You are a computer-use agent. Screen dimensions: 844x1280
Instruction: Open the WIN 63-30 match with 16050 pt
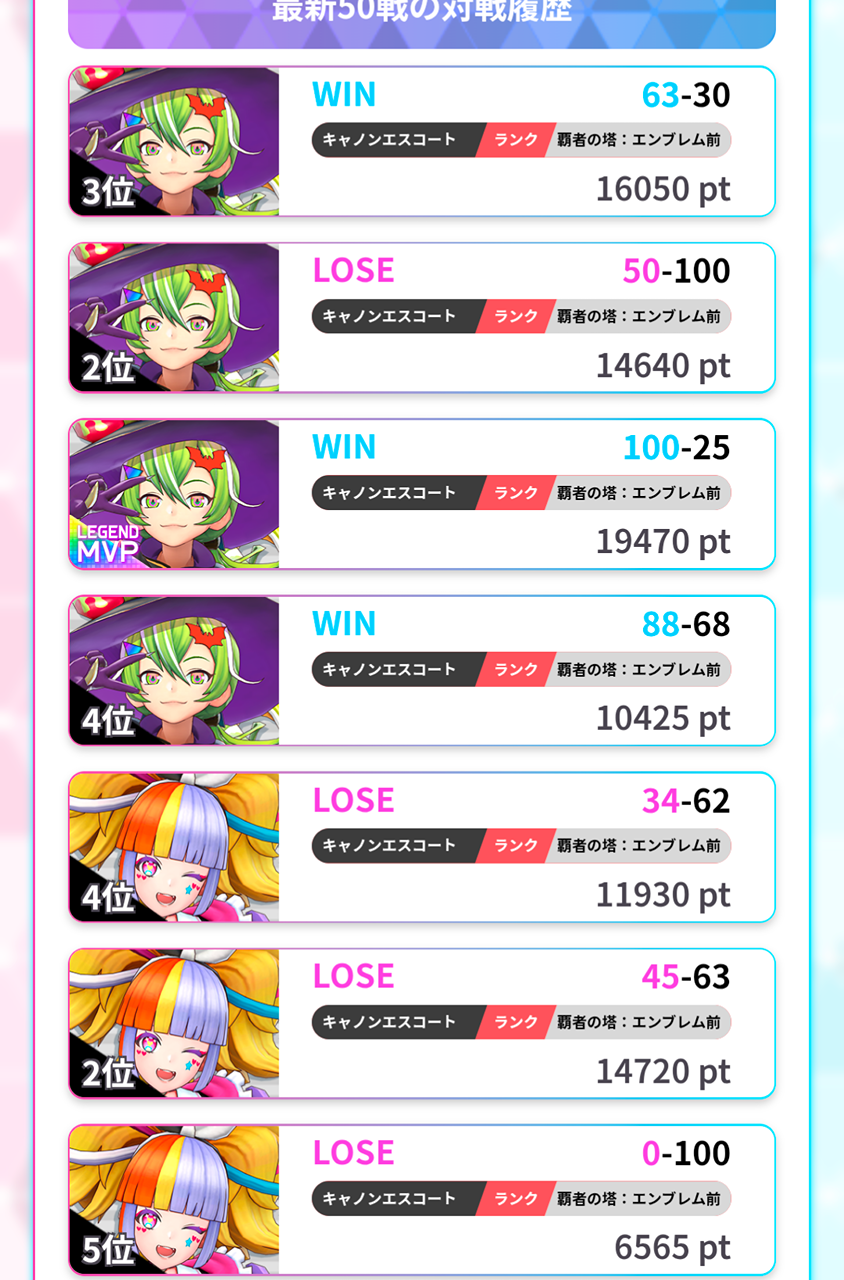click(422, 141)
